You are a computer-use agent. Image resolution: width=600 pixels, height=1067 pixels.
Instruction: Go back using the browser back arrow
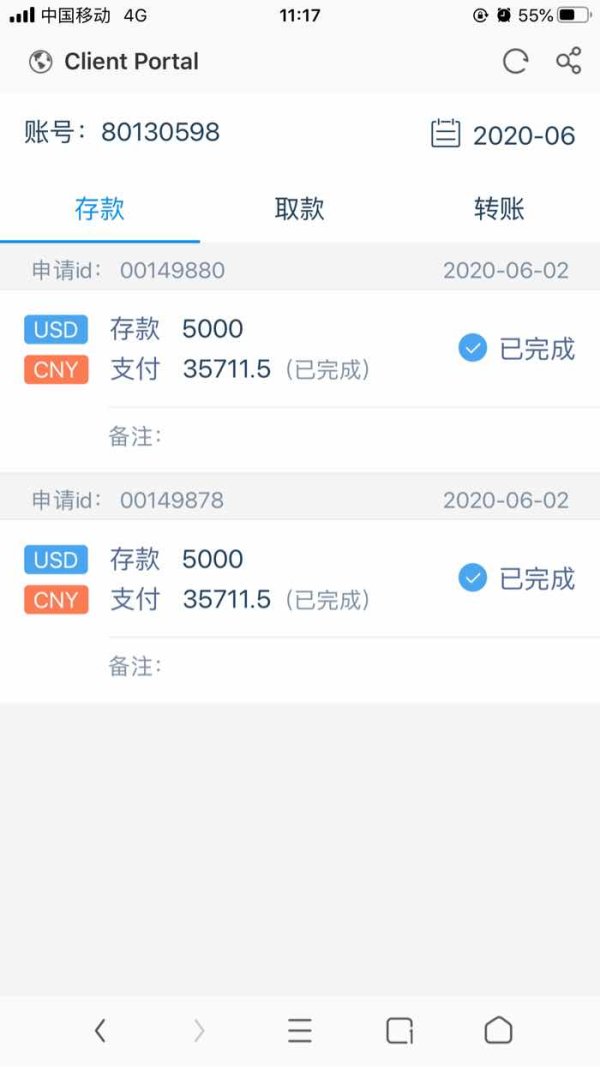click(100, 1030)
